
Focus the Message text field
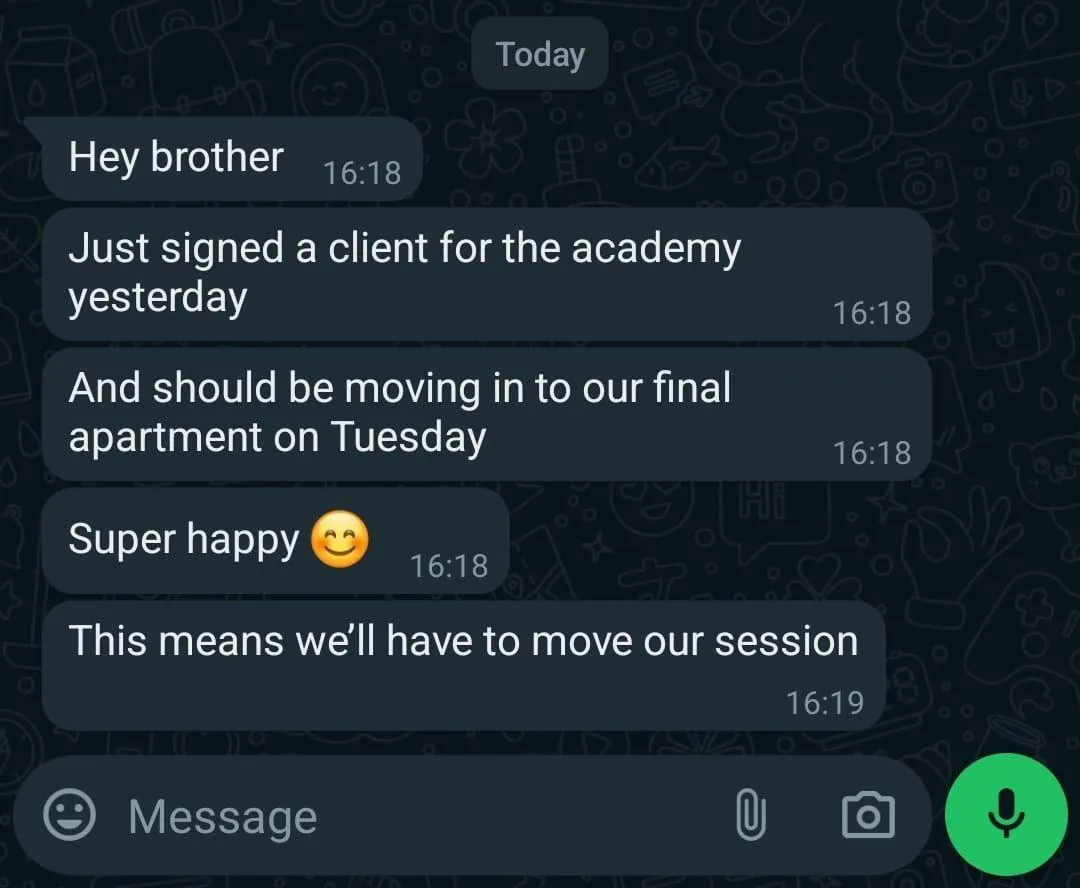[x=400, y=817]
